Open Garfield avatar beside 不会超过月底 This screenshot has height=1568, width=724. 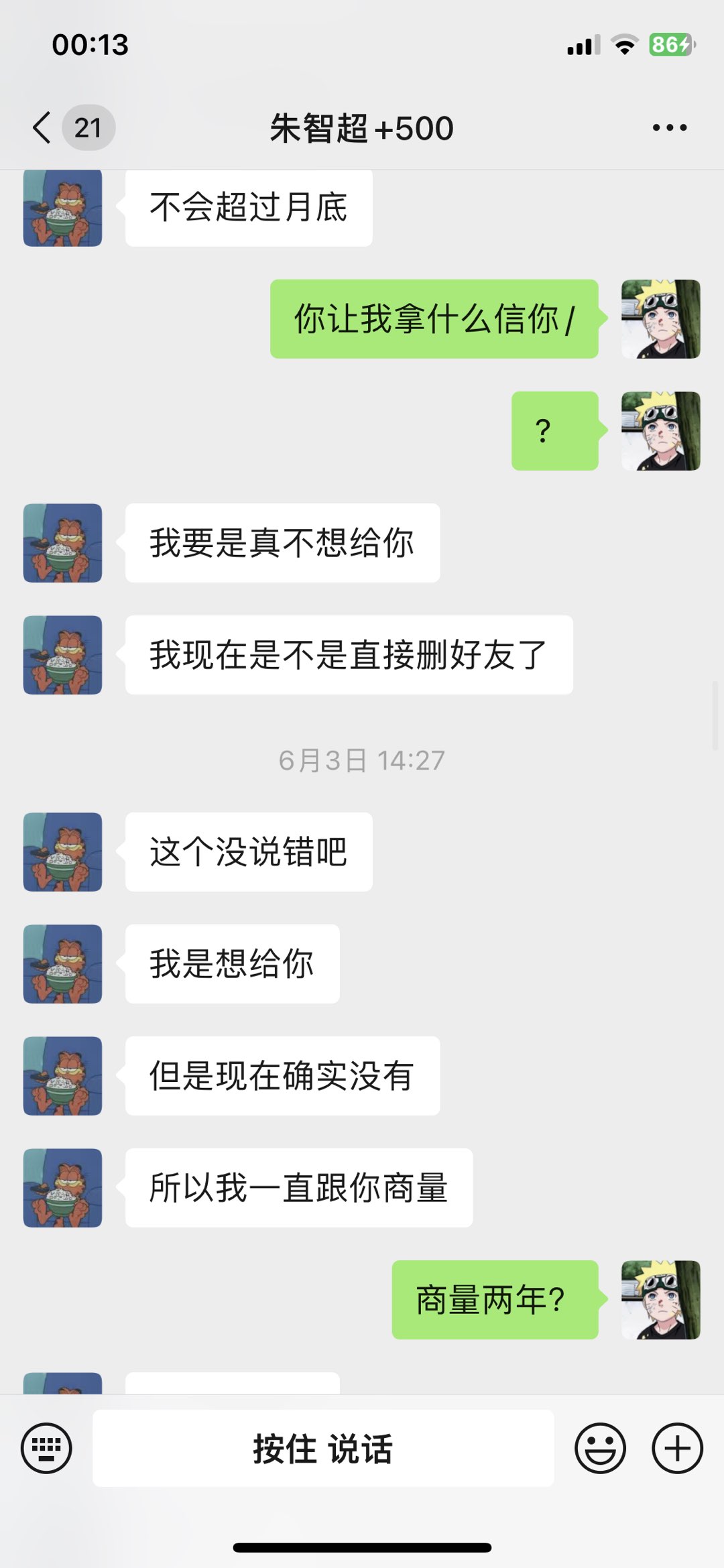[x=63, y=208]
